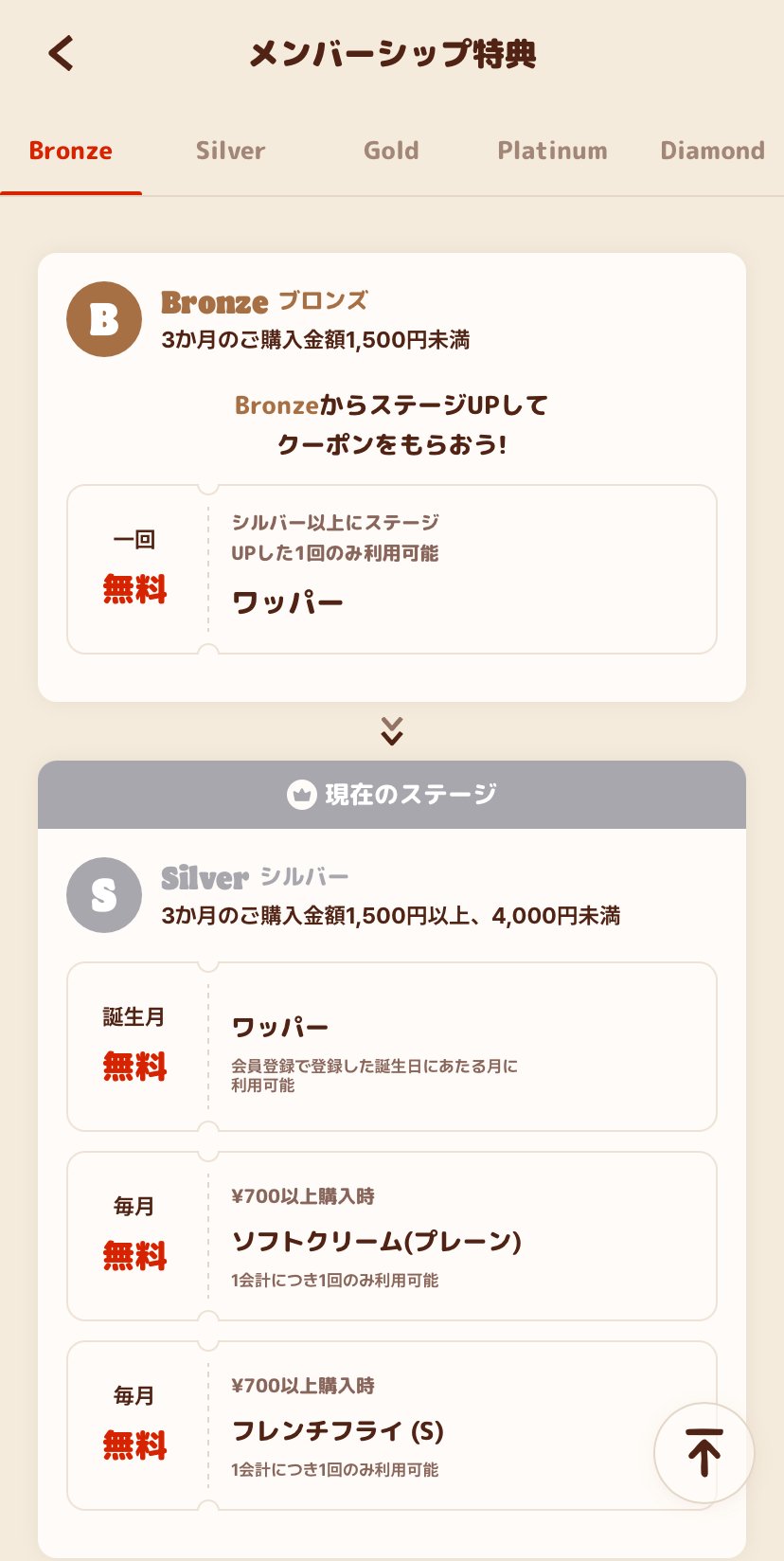784x1561 pixels.
Task: Open the ワッパー free coupon card
Action: click(391, 1046)
